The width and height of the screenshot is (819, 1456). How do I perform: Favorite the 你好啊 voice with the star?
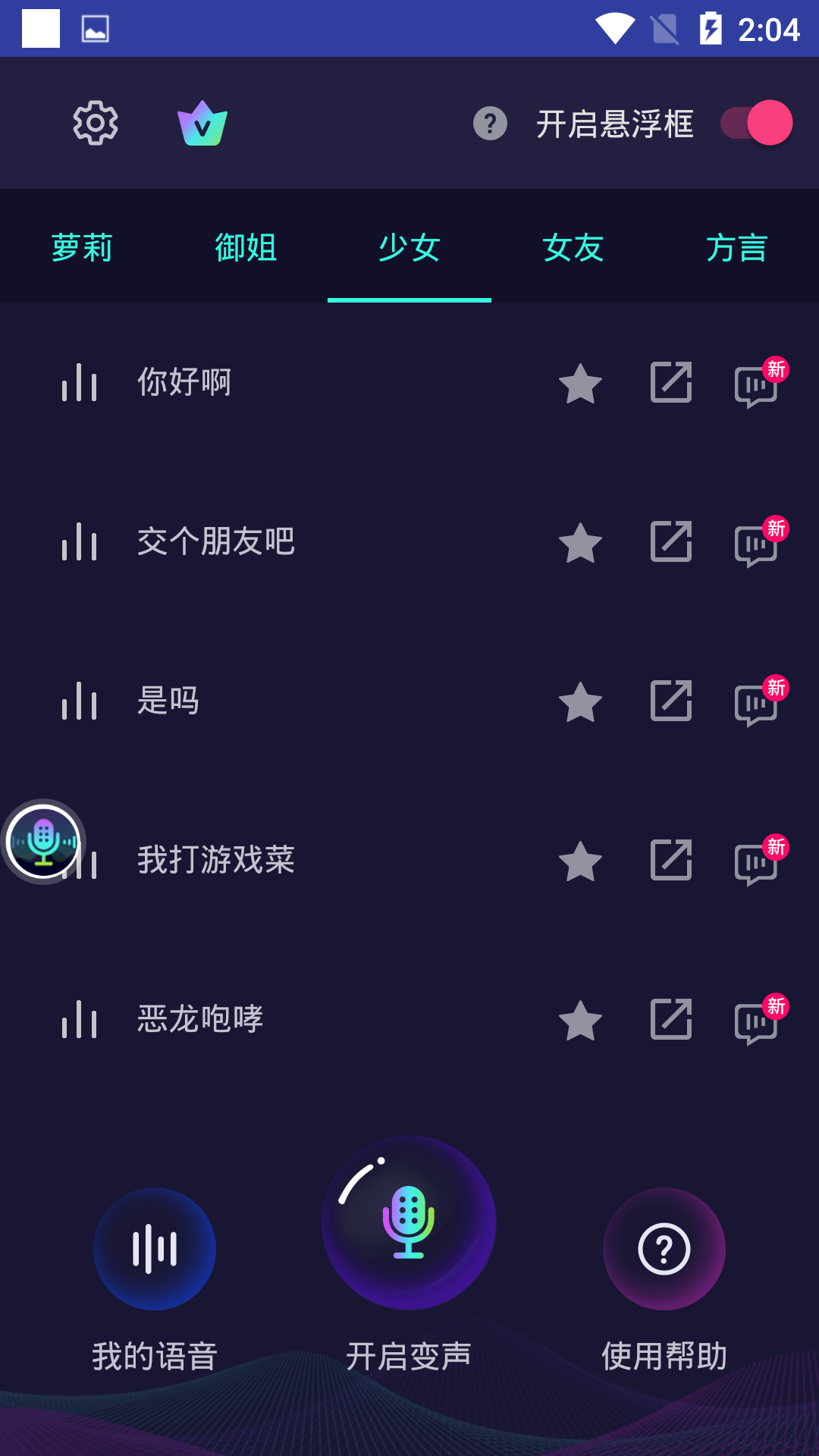click(579, 383)
